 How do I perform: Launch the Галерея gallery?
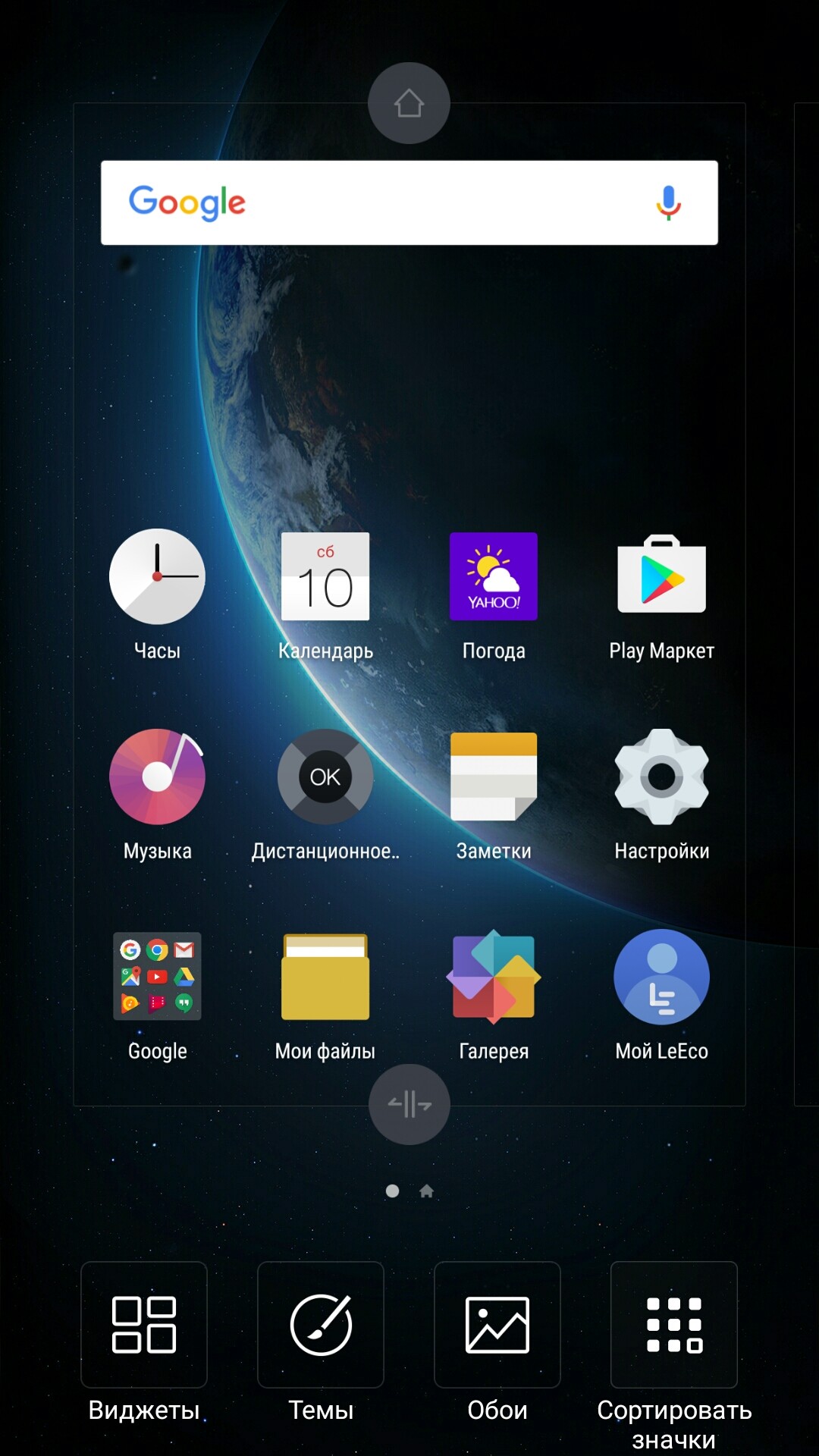(494, 977)
